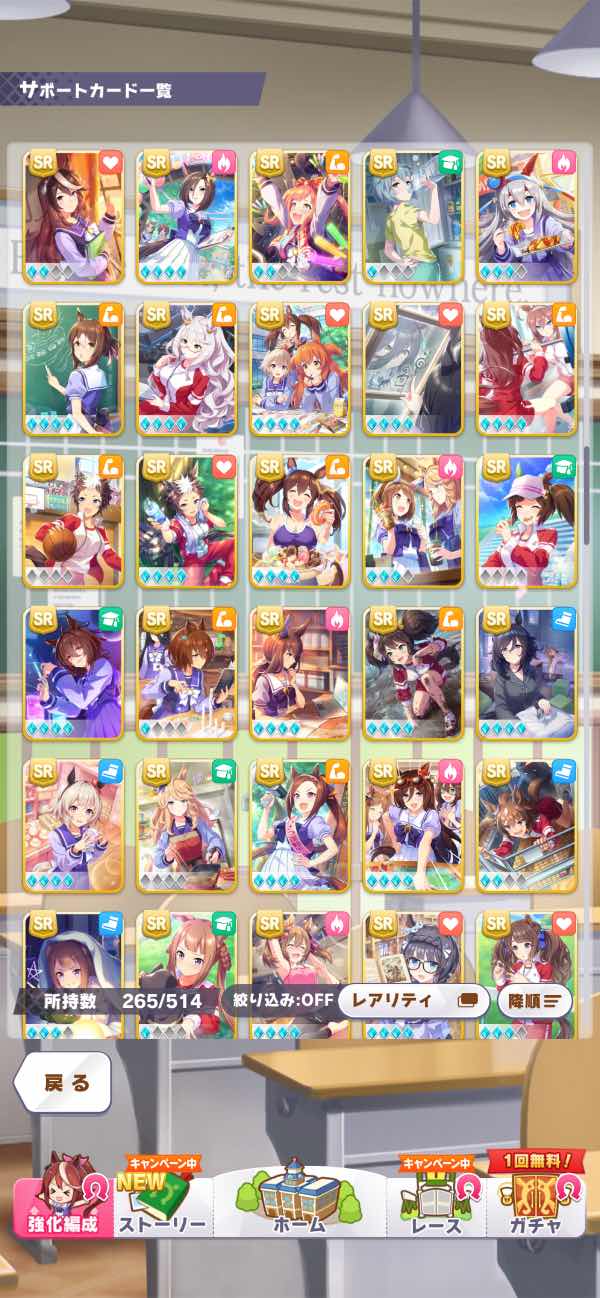Open the レアリティ sort criteria selector
This screenshot has width=600, height=1298.
pyautogui.click(x=412, y=999)
